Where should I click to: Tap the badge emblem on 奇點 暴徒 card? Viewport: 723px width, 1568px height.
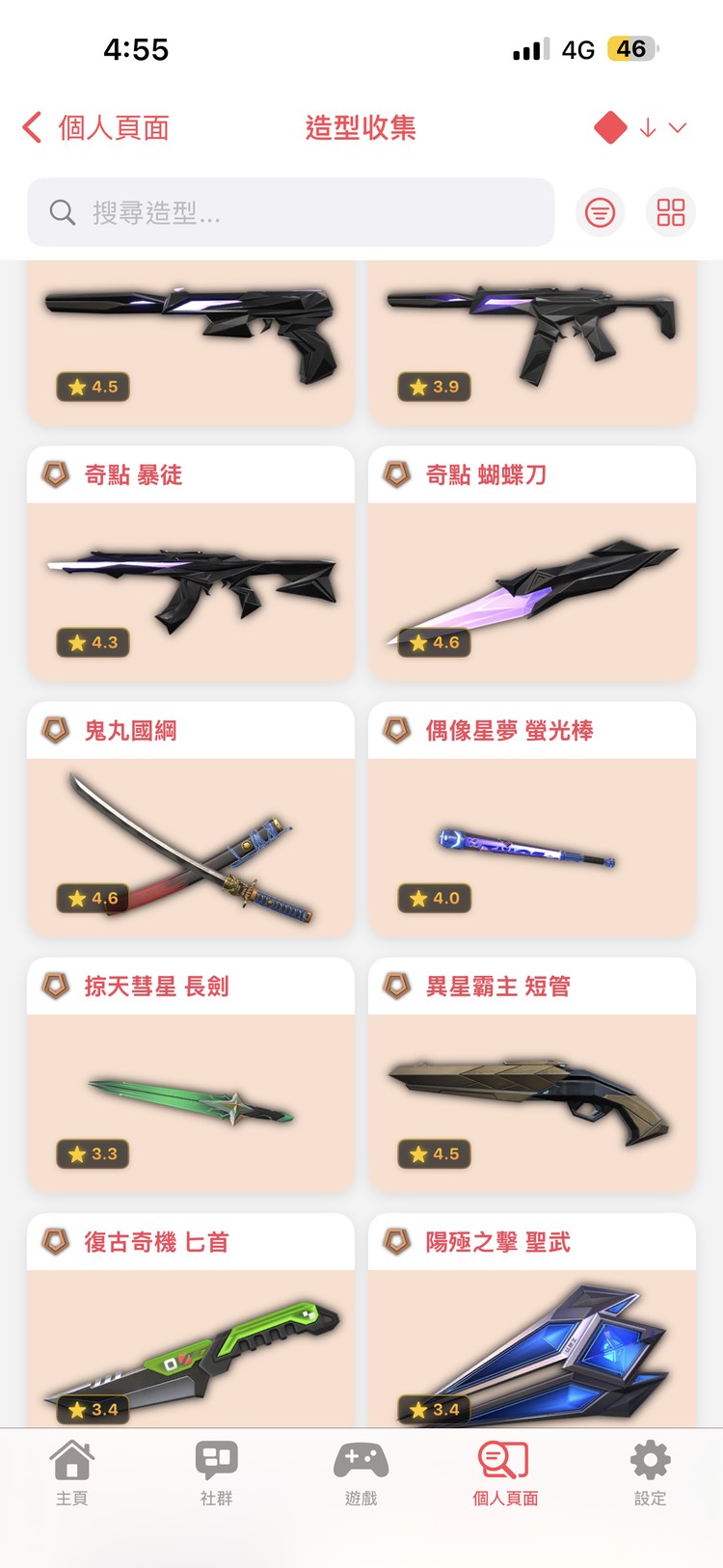click(x=54, y=474)
